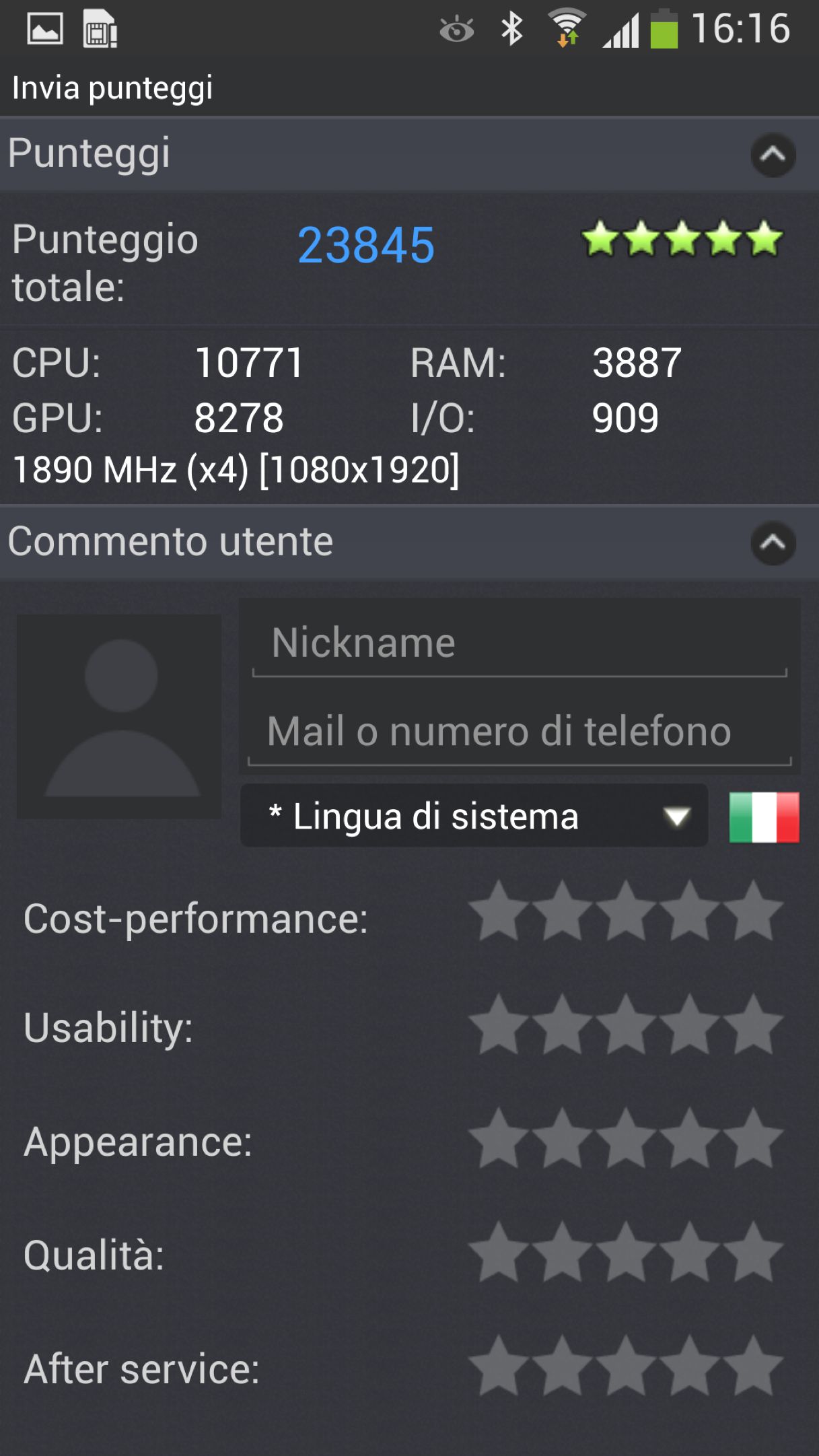Image resolution: width=819 pixels, height=1456 pixels.
Task: Open the Lingua di sistema dropdown
Action: 474,816
